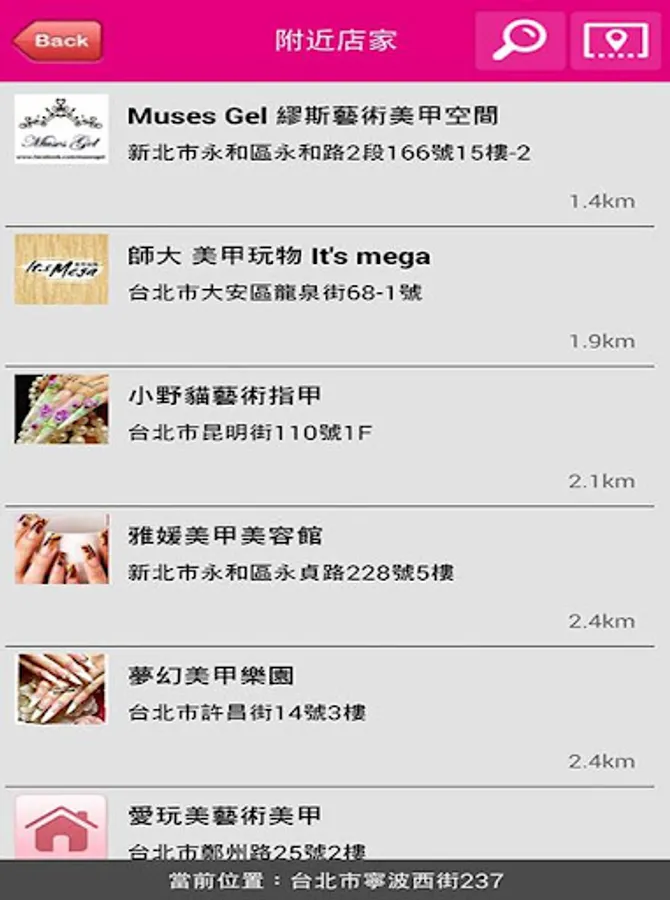The width and height of the screenshot is (670, 900).
Task: Open Muses Gel 繆斯藝術美甲空間 store
Action: 334,155
